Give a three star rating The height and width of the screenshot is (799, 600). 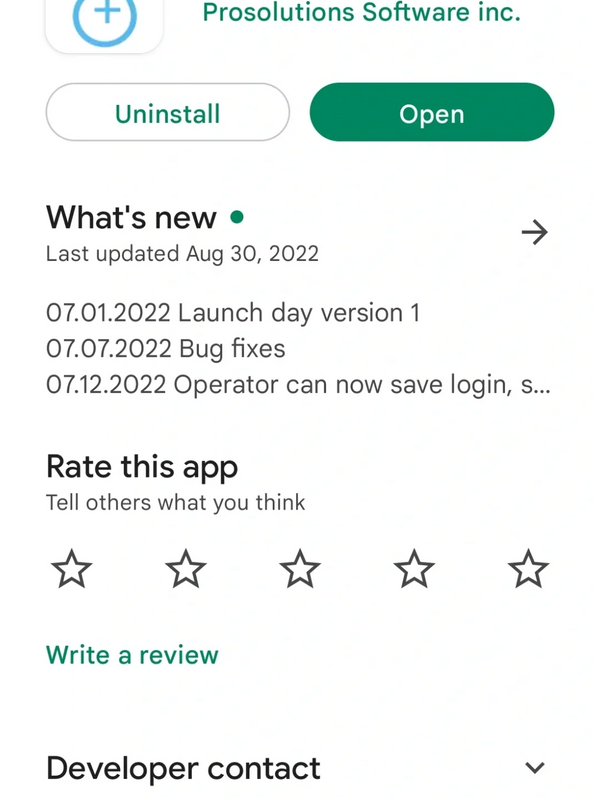tap(299, 570)
